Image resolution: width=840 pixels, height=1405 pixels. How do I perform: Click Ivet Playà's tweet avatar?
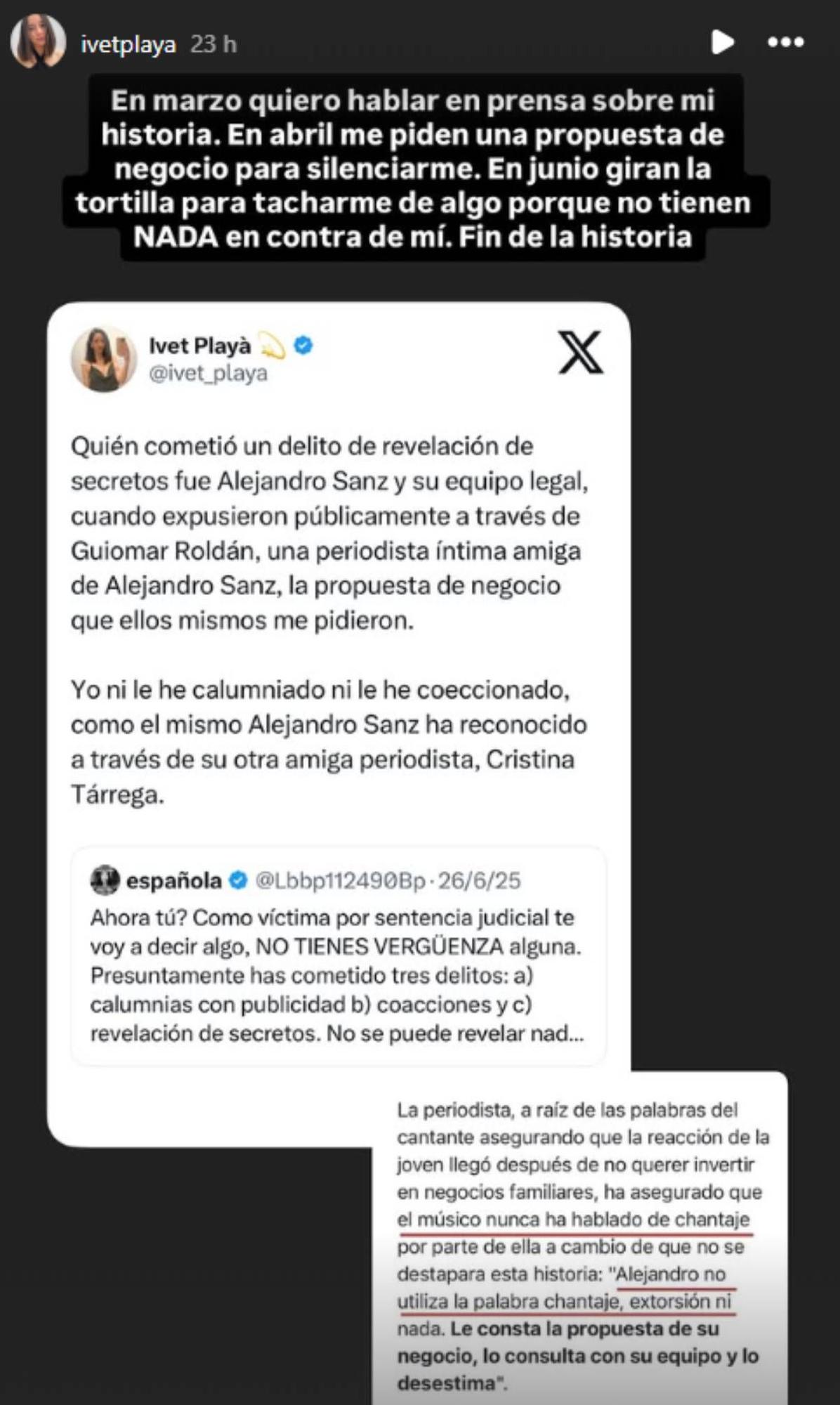pos(107,360)
